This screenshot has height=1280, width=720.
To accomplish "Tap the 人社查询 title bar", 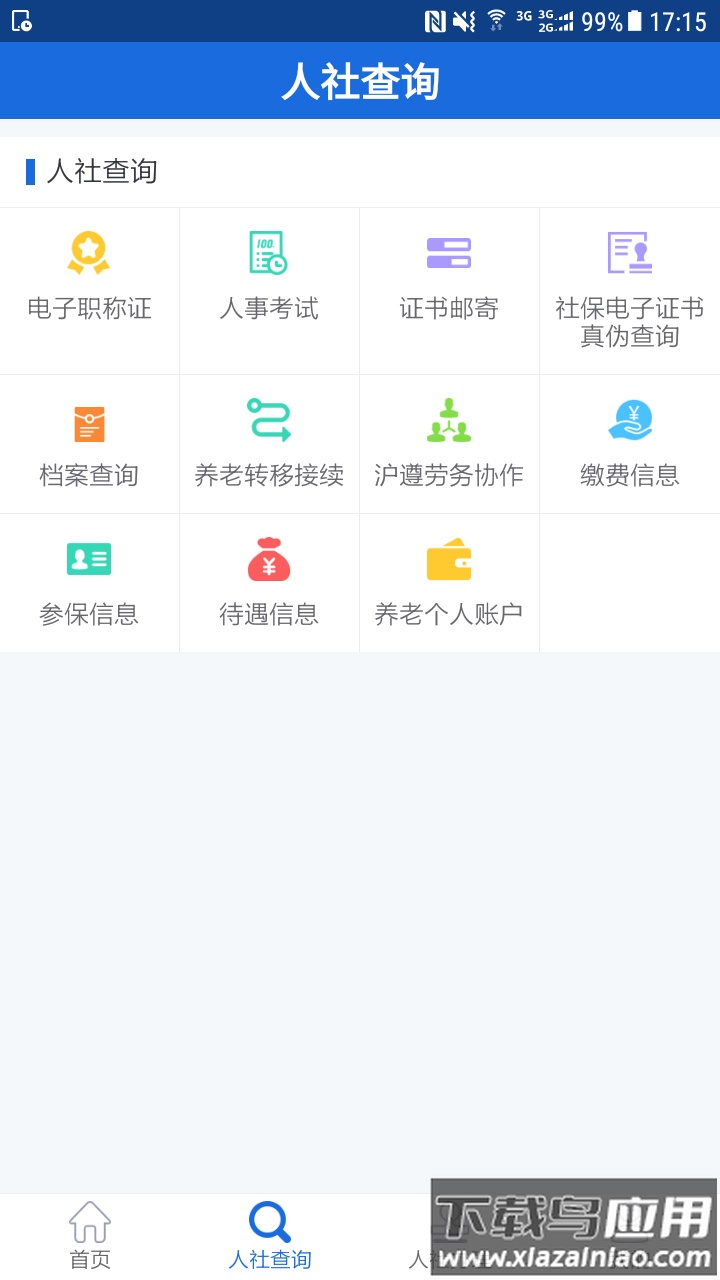I will 360,81.
